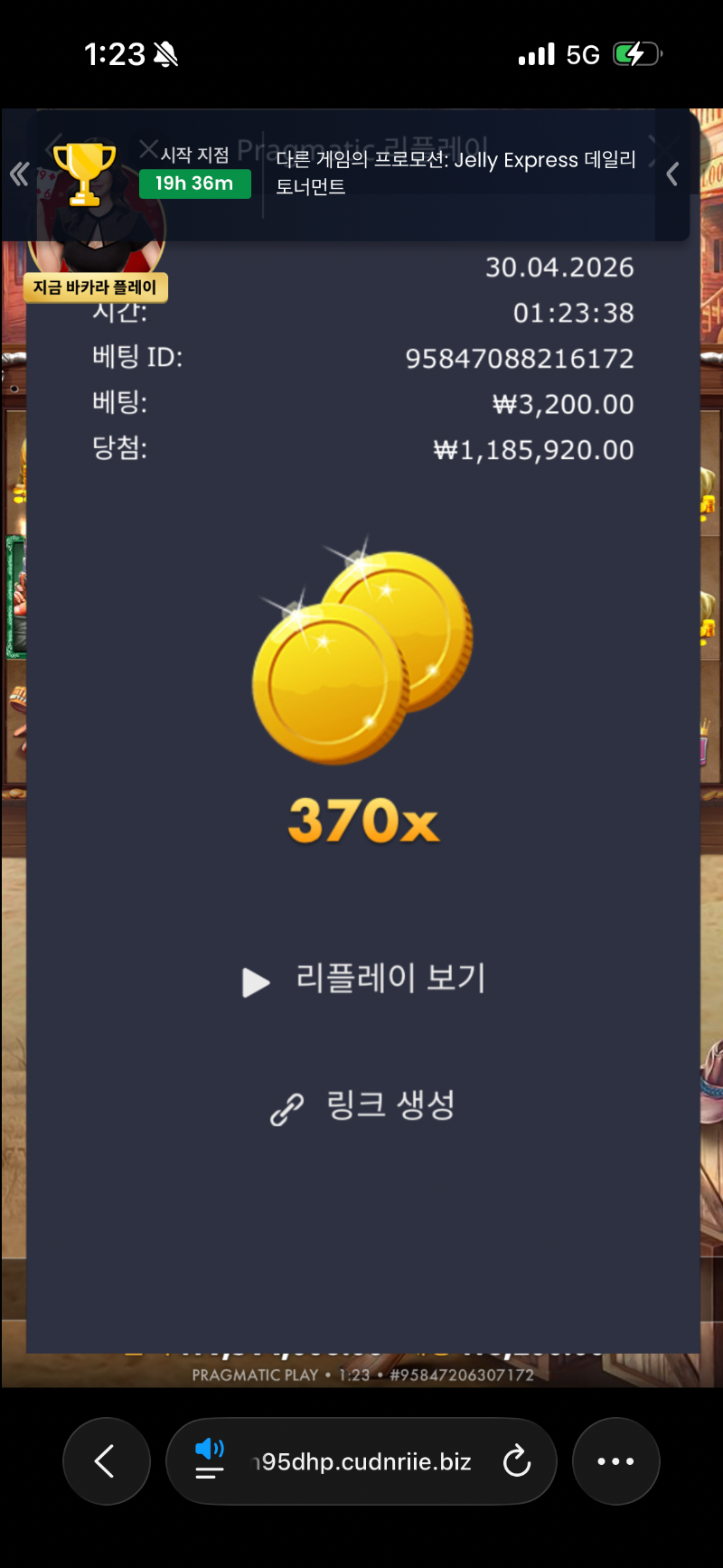This screenshot has height=1568, width=723.
Task: Open the 지금 바카라 플레이 baccarat badge
Action: pyautogui.click(x=95, y=287)
